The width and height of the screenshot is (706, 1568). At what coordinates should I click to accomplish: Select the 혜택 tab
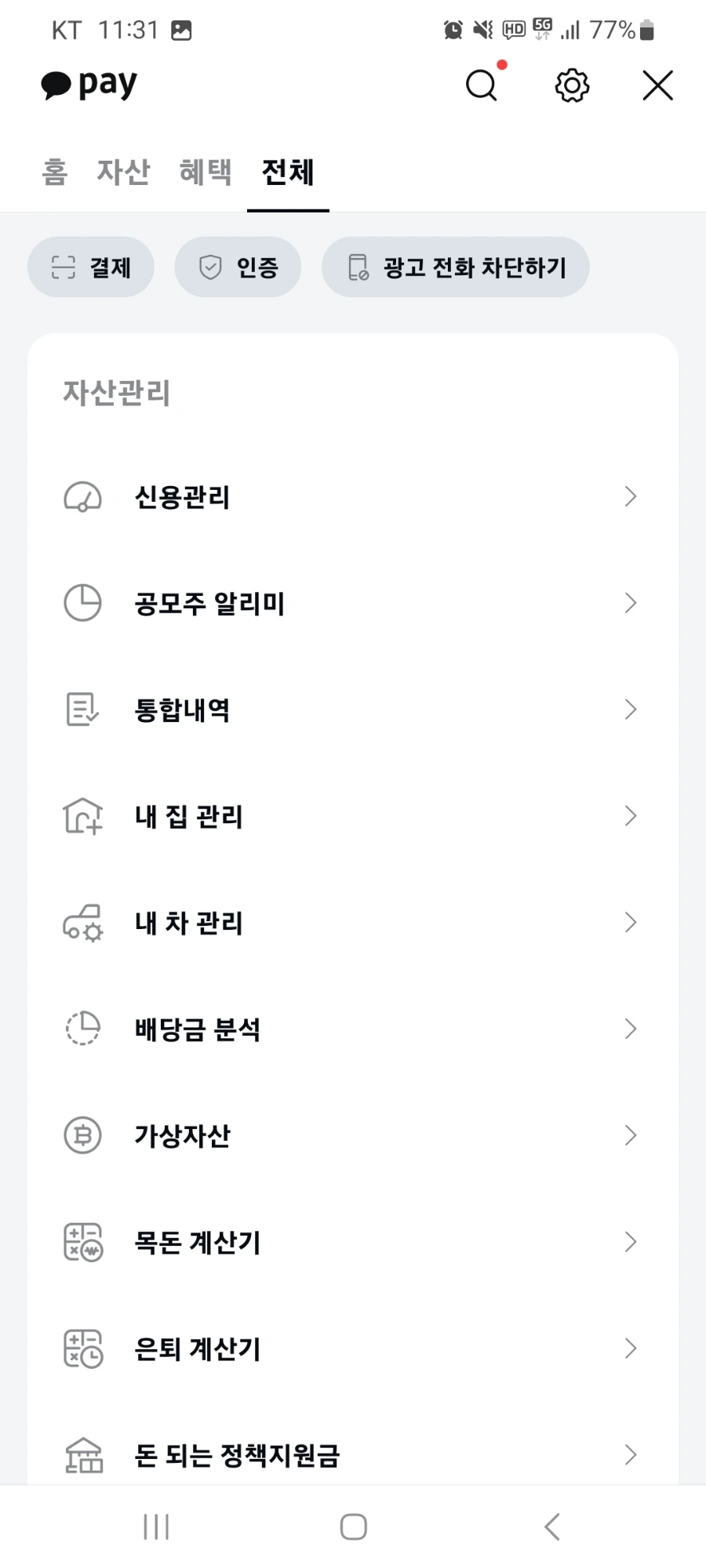(205, 173)
